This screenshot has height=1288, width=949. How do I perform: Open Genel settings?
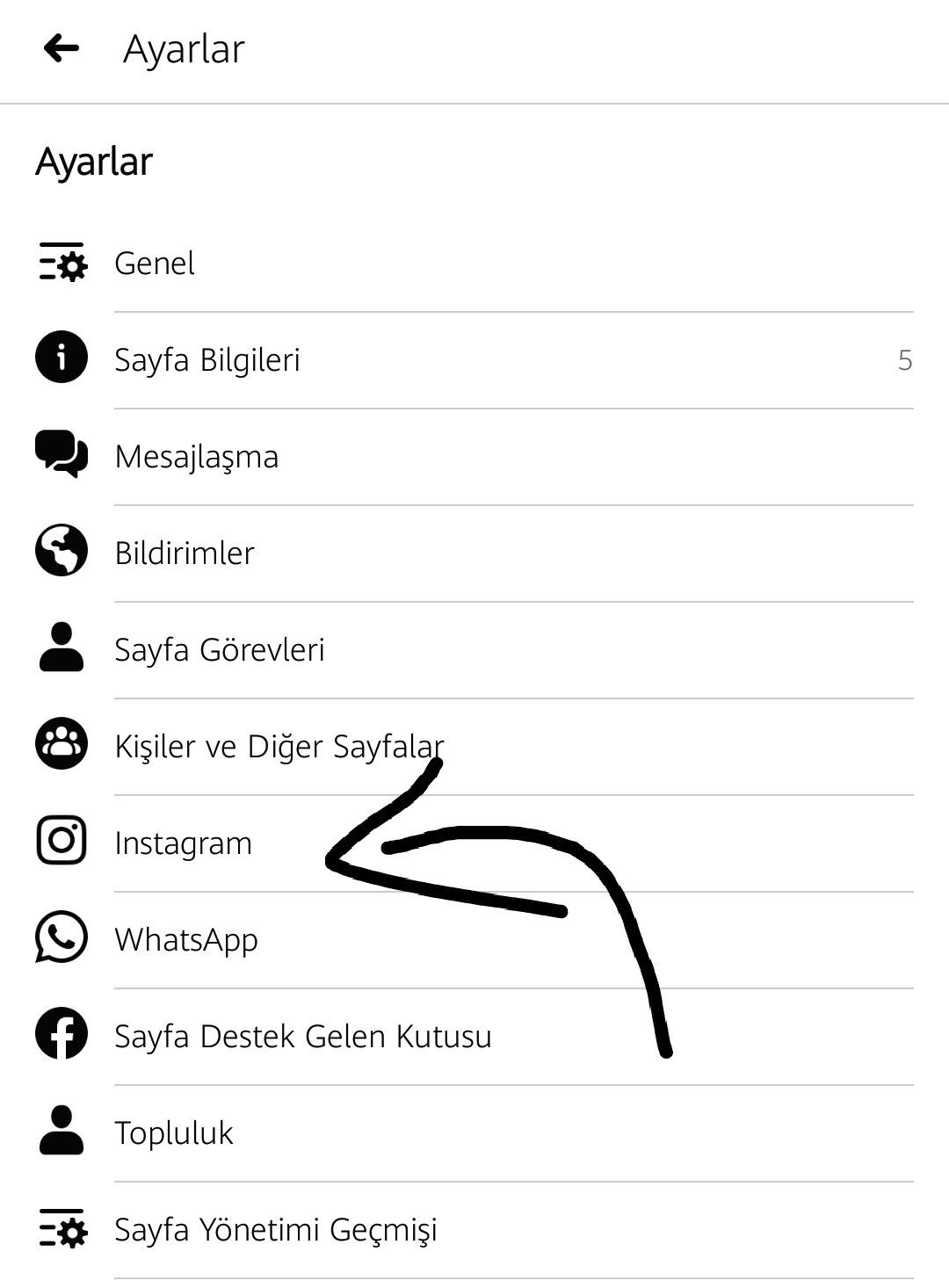(155, 264)
